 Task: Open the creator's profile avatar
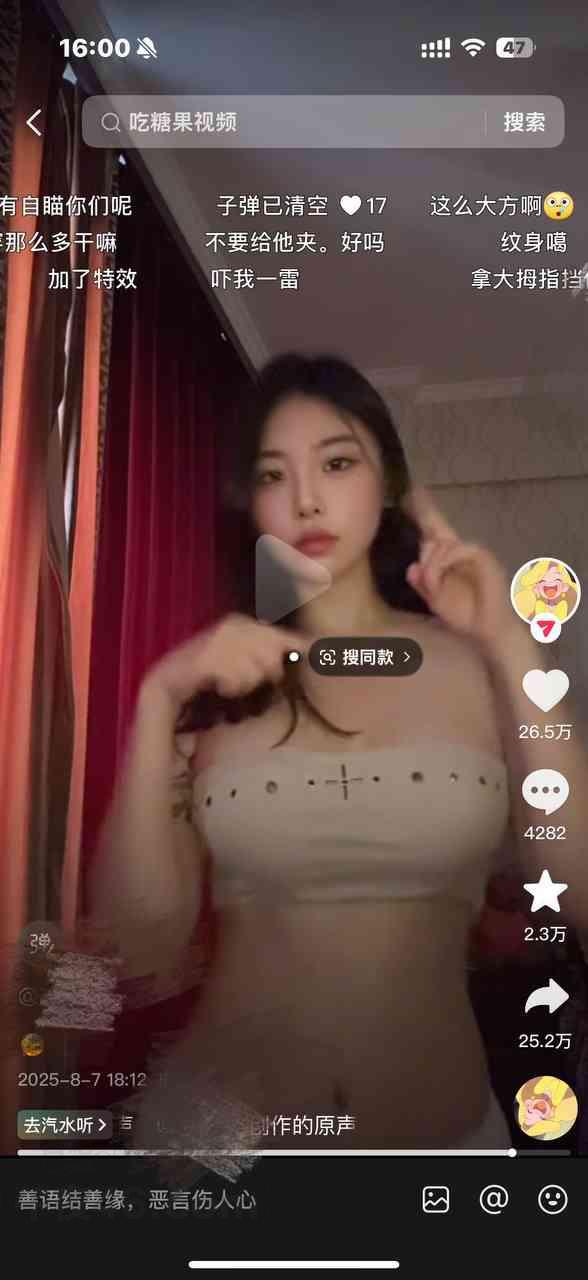[545, 592]
